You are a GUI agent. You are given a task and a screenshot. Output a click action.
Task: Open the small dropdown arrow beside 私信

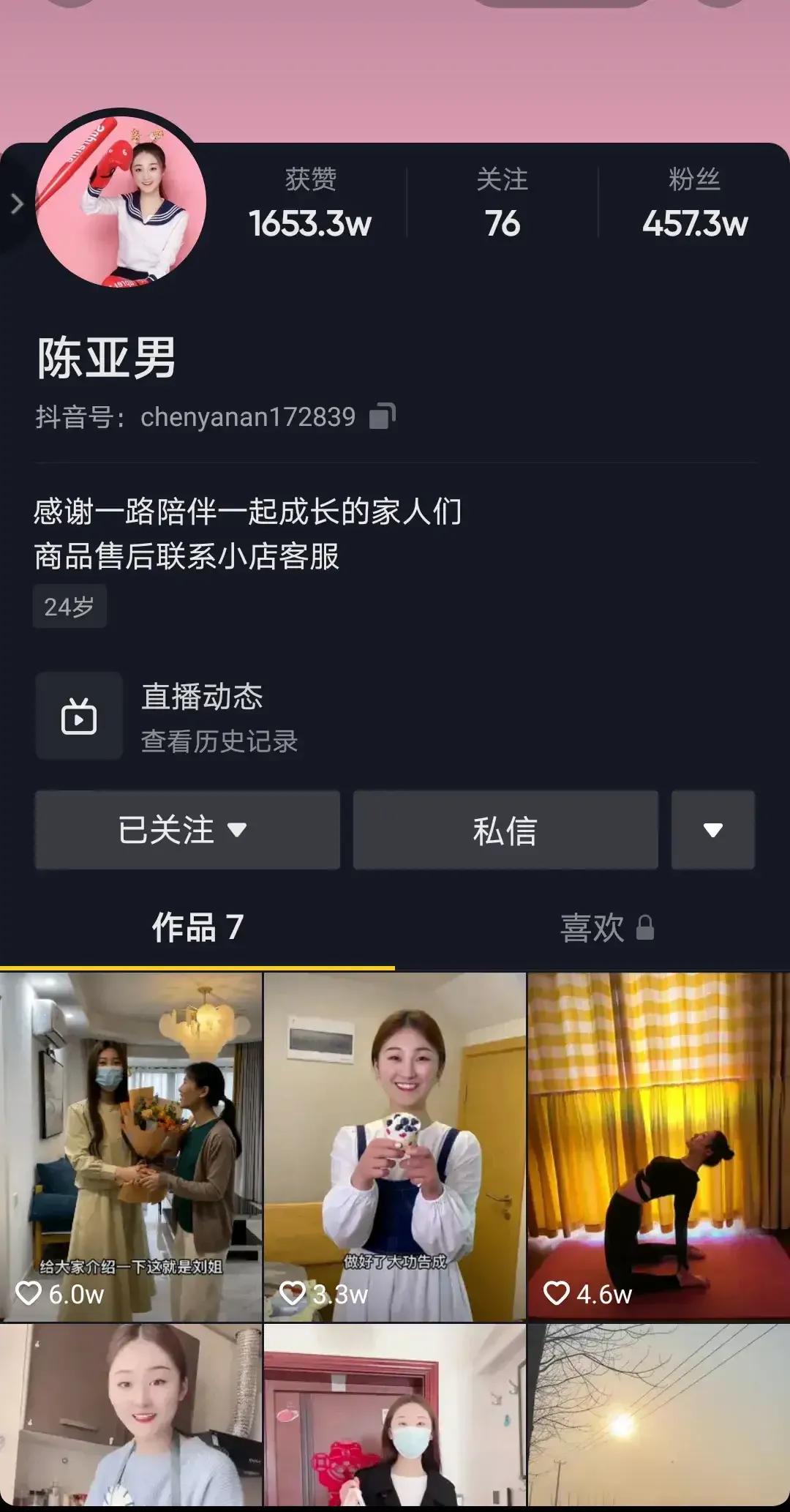coord(712,829)
